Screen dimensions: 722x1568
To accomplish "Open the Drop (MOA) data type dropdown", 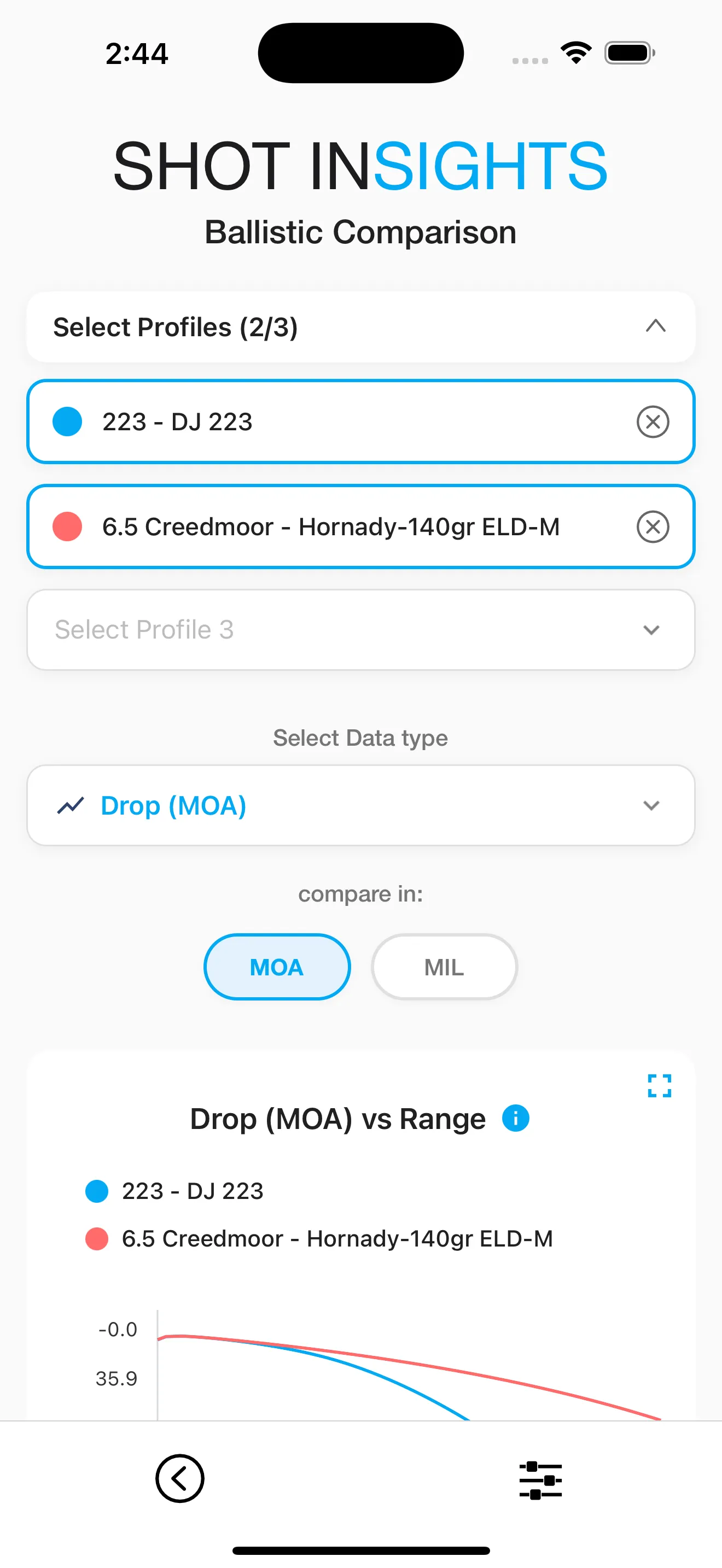I will point(360,805).
